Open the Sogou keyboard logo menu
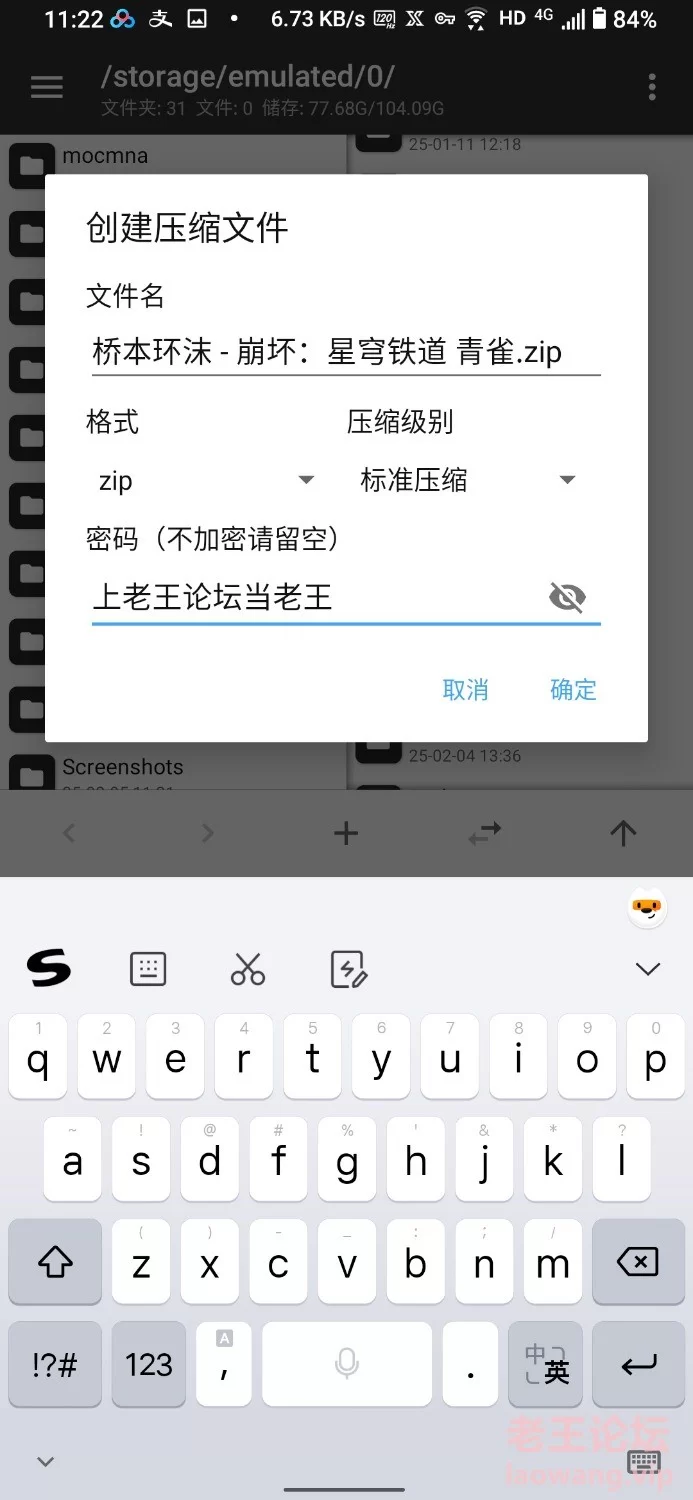 coord(48,969)
